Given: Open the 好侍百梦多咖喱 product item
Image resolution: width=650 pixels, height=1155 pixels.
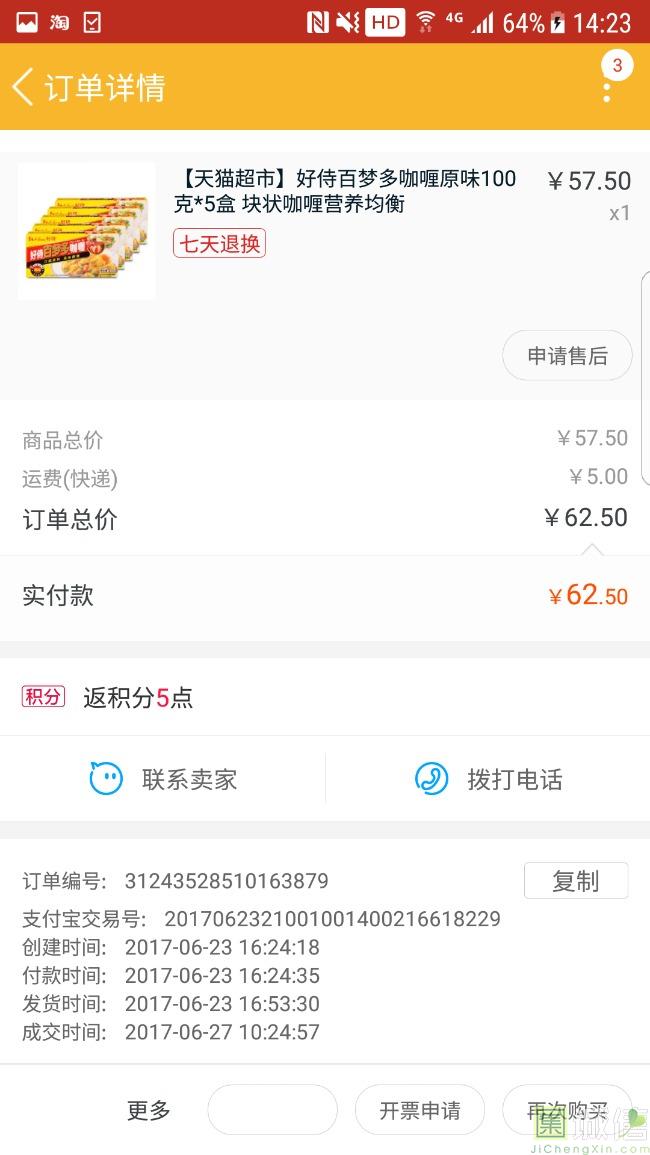Looking at the screenshot, I should click(x=346, y=192).
